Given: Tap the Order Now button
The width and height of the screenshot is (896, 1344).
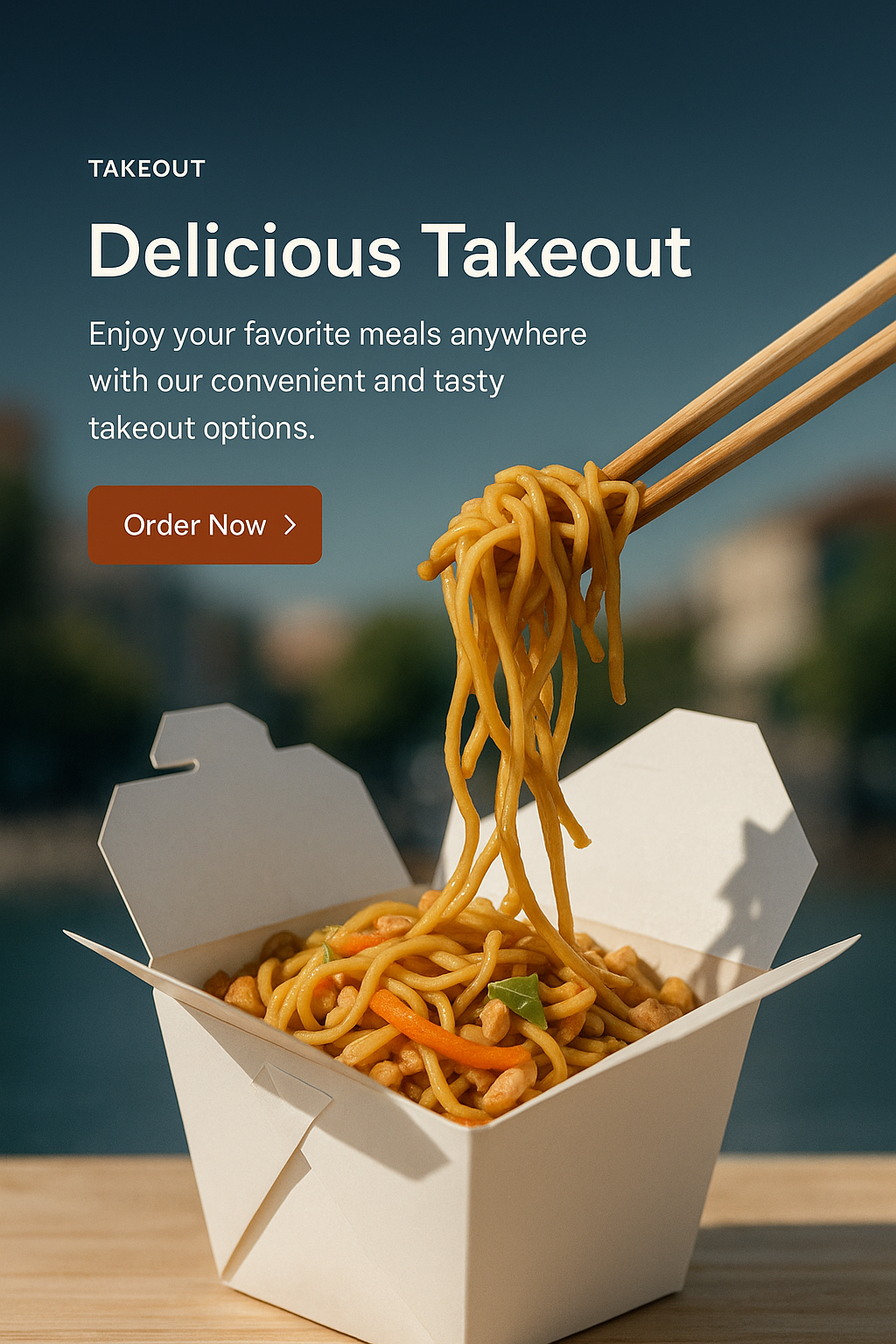Looking at the screenshot, I should click(x=205, y=525).
